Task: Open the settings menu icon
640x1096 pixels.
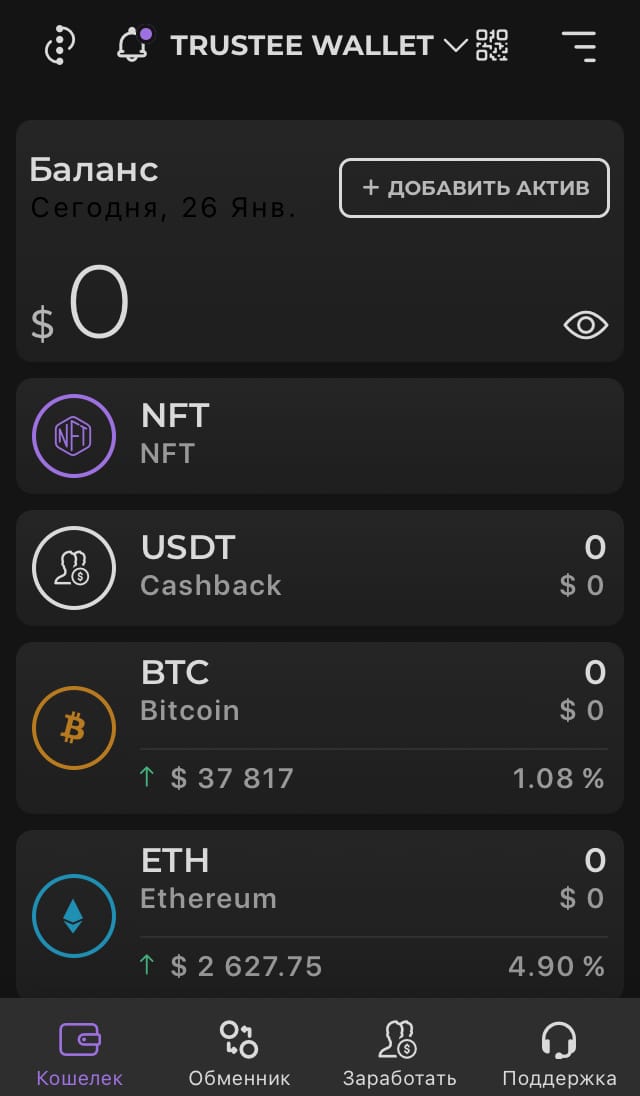Action: [580, 46]
